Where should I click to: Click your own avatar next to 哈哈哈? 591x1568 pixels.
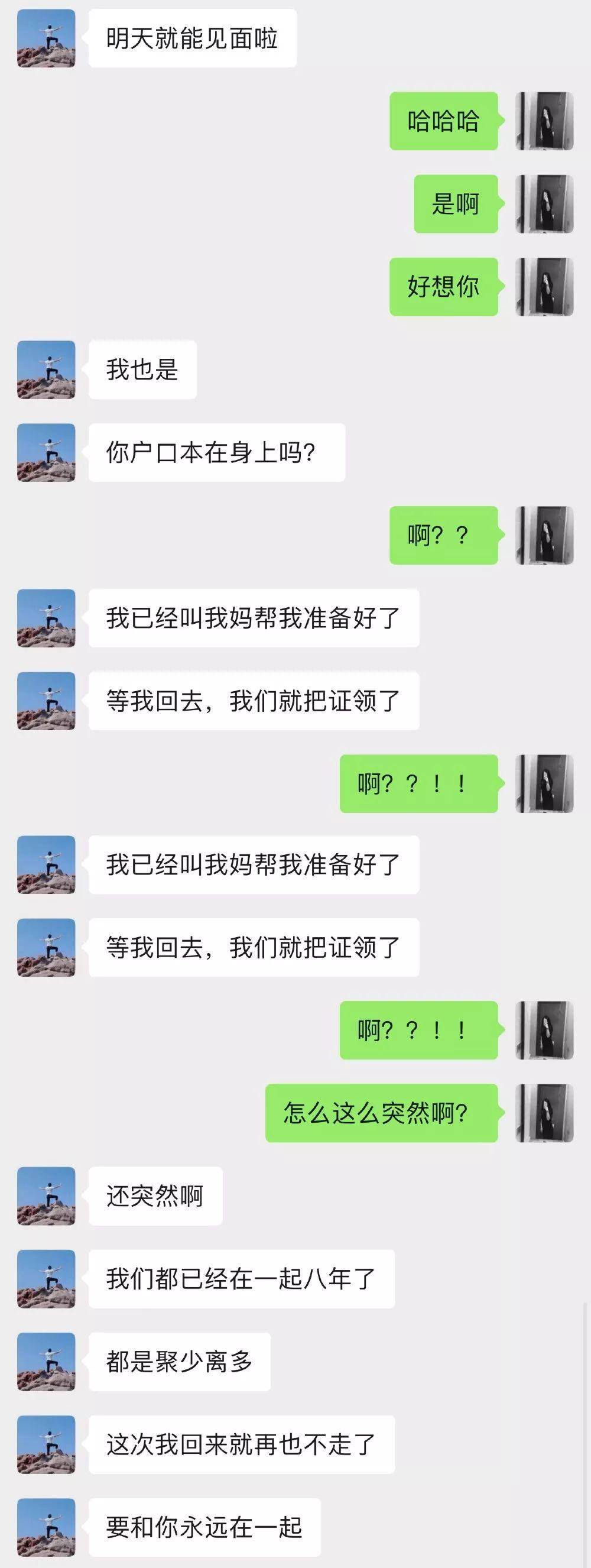click(544, 120)
